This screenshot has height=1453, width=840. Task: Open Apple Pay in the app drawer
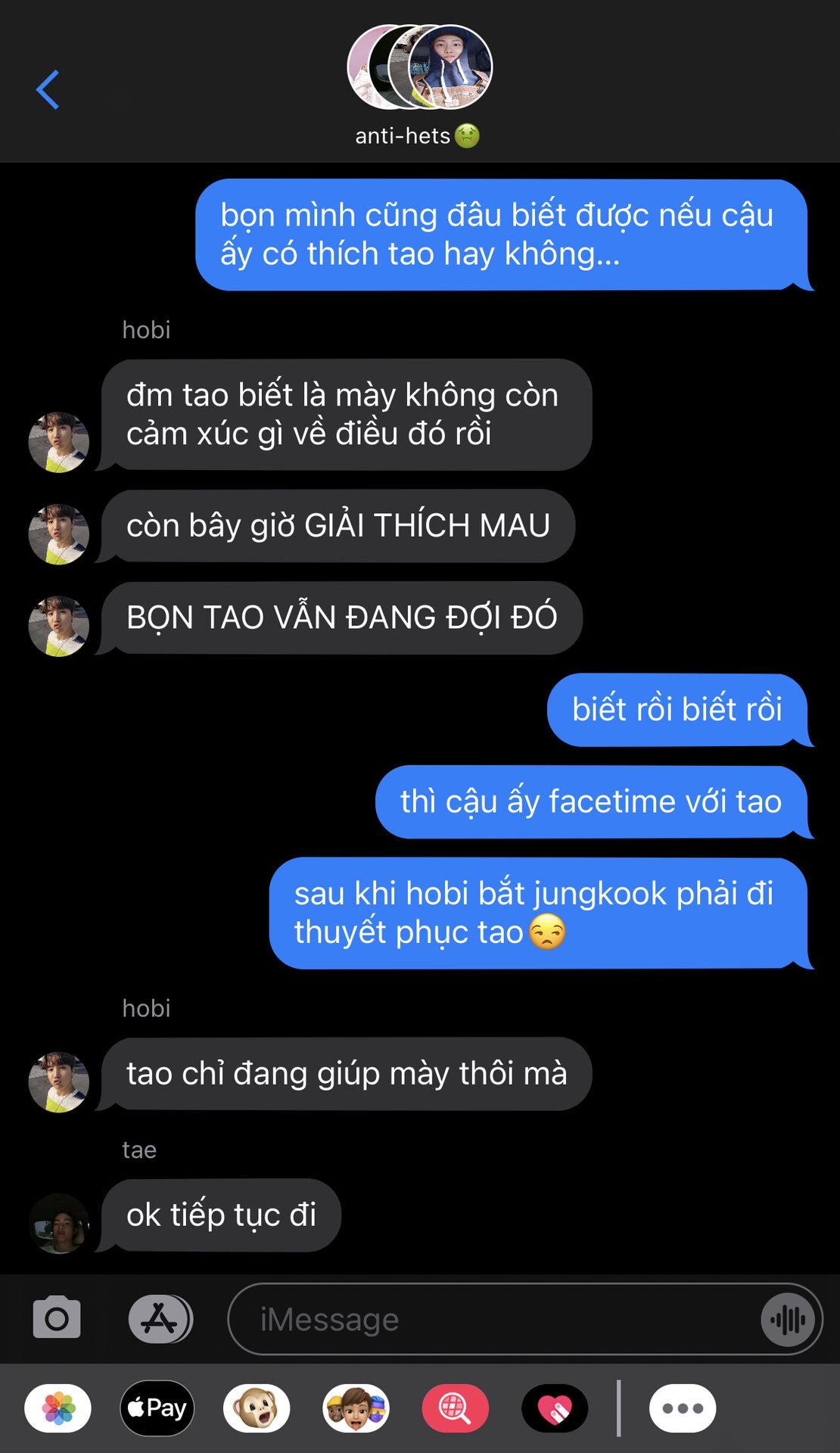click(x=157, y=1408)
